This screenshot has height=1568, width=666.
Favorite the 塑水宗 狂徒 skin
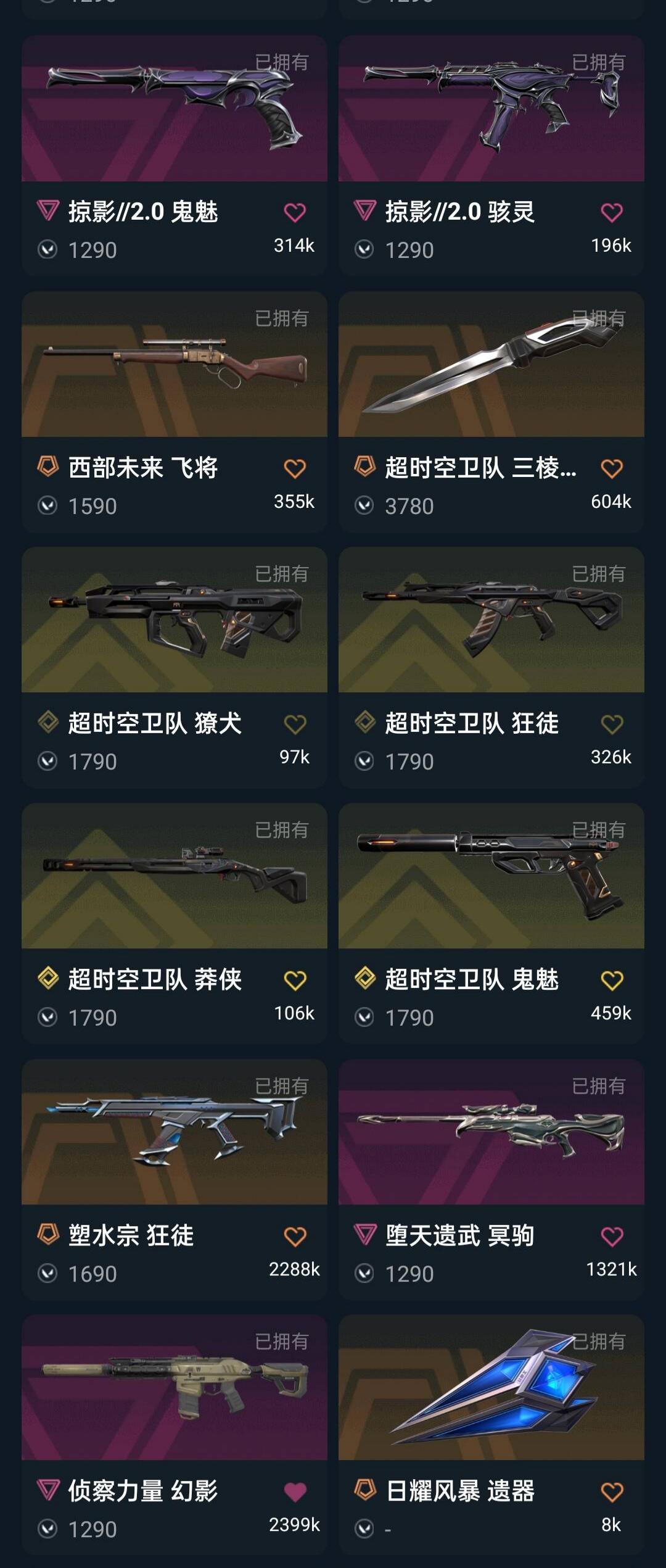click(x=295, y=1237)
